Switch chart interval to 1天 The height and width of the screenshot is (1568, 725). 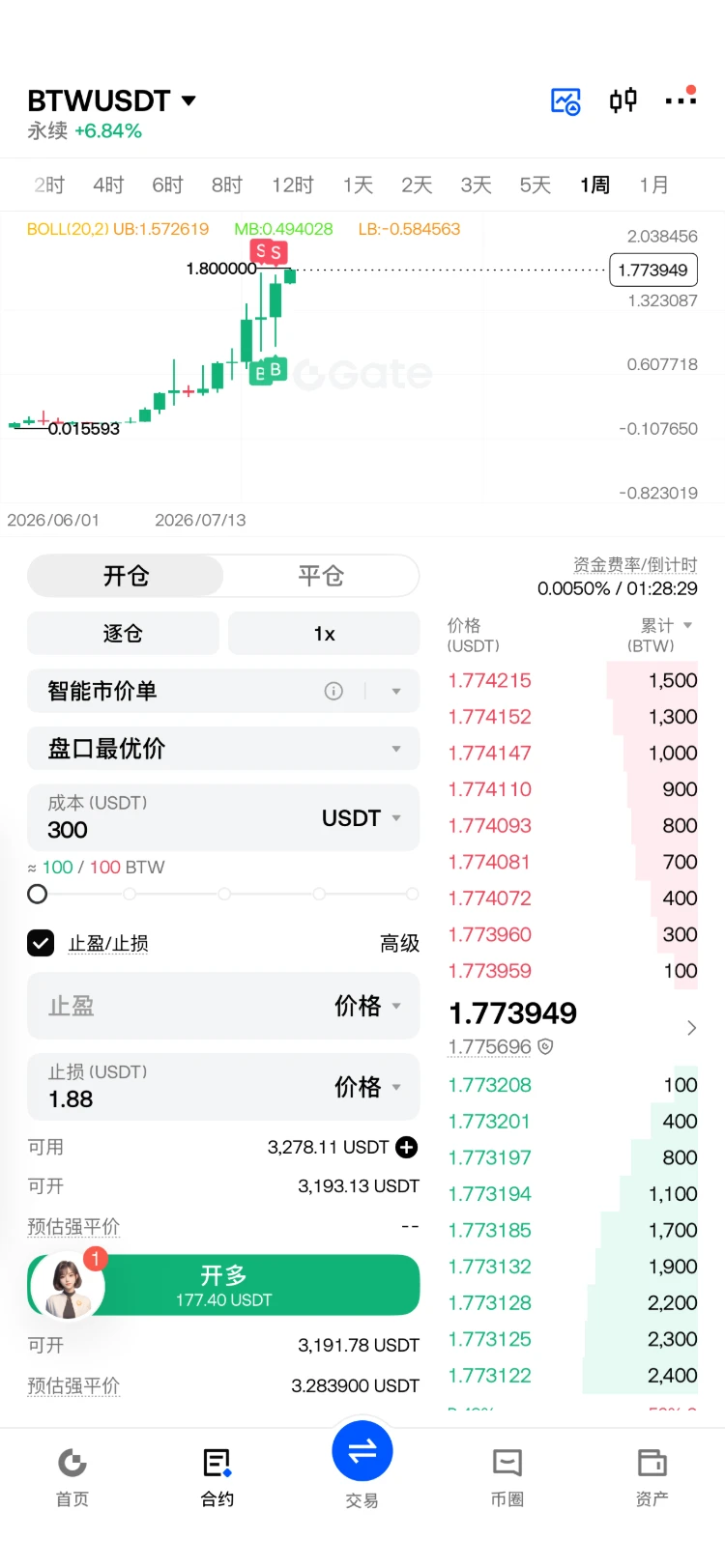click(358, 185)
